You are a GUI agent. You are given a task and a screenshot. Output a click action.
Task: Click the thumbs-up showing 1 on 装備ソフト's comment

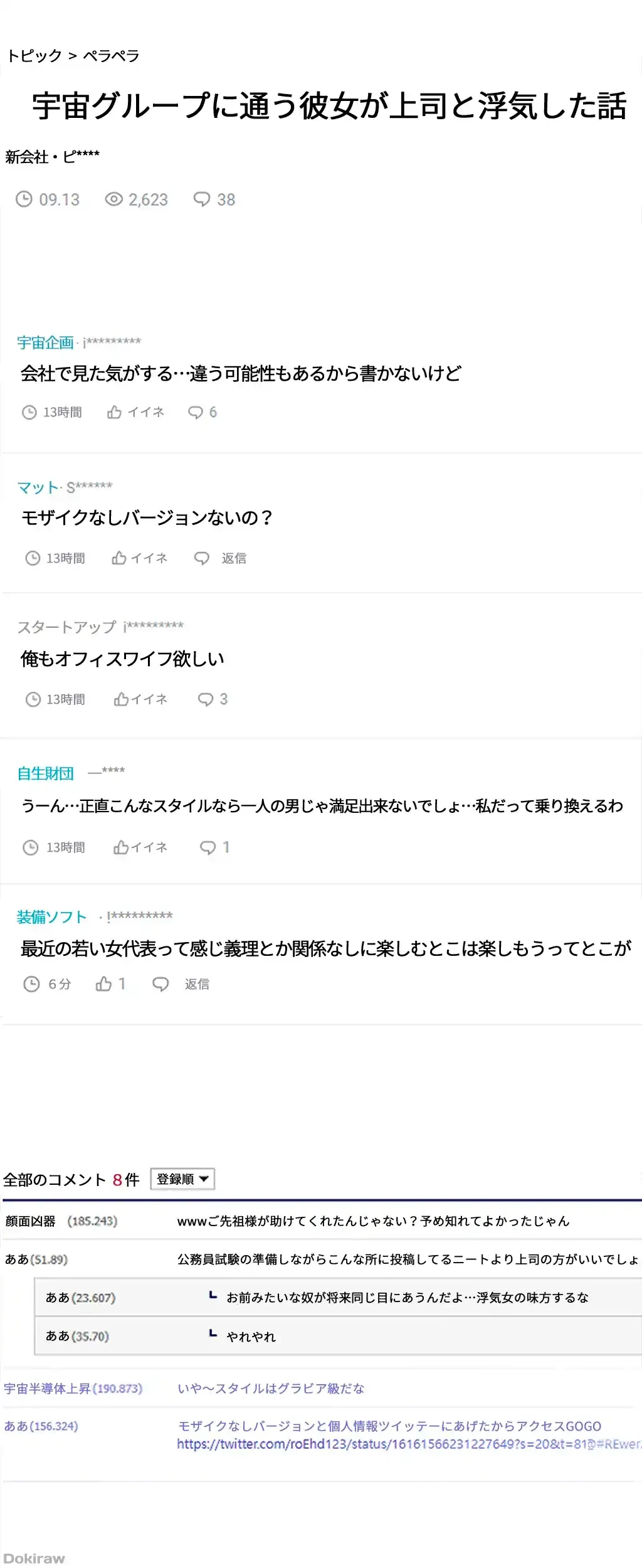(107, 983)
